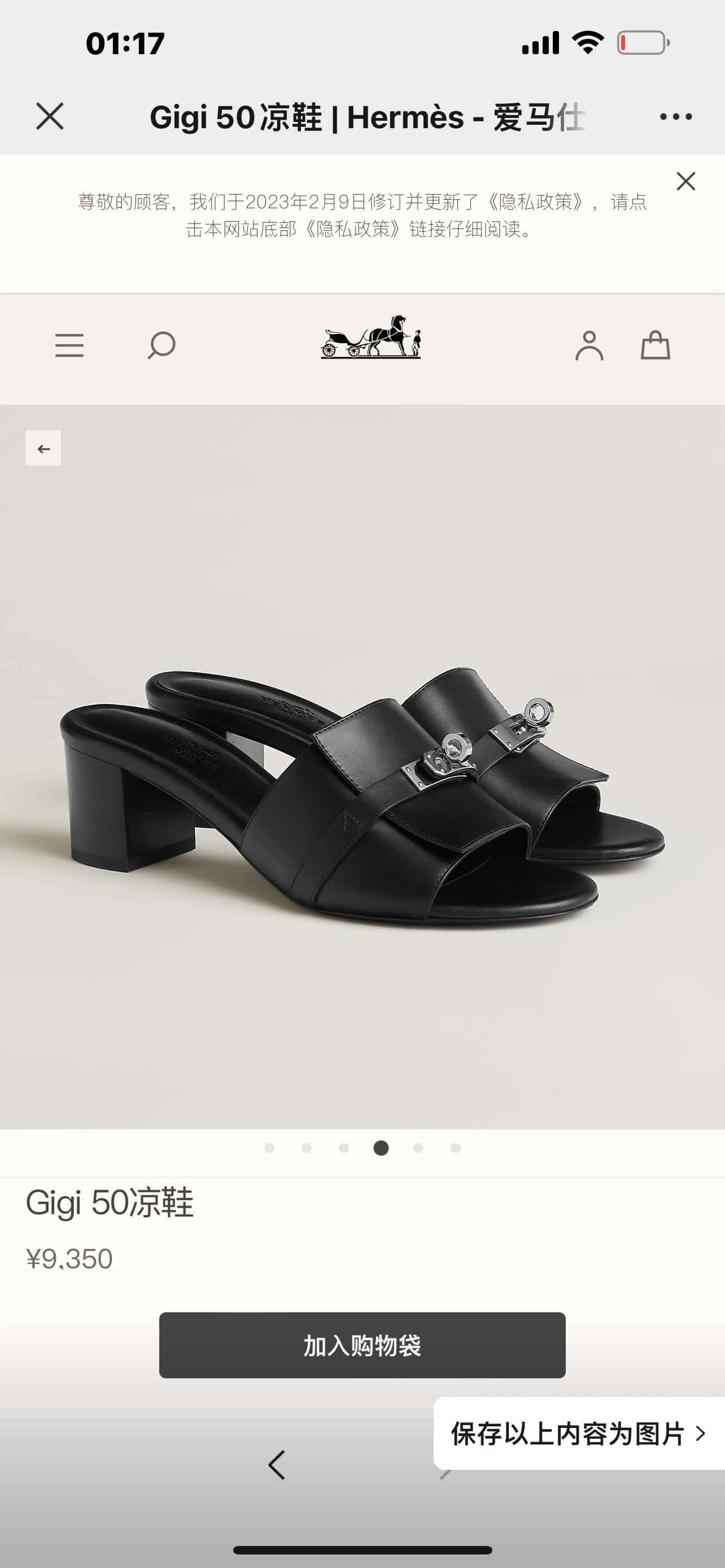Add Gigi 50 sandals to shopping bag
Image resolution: width=725 pixels, height=1568 pixels.
362,1345
